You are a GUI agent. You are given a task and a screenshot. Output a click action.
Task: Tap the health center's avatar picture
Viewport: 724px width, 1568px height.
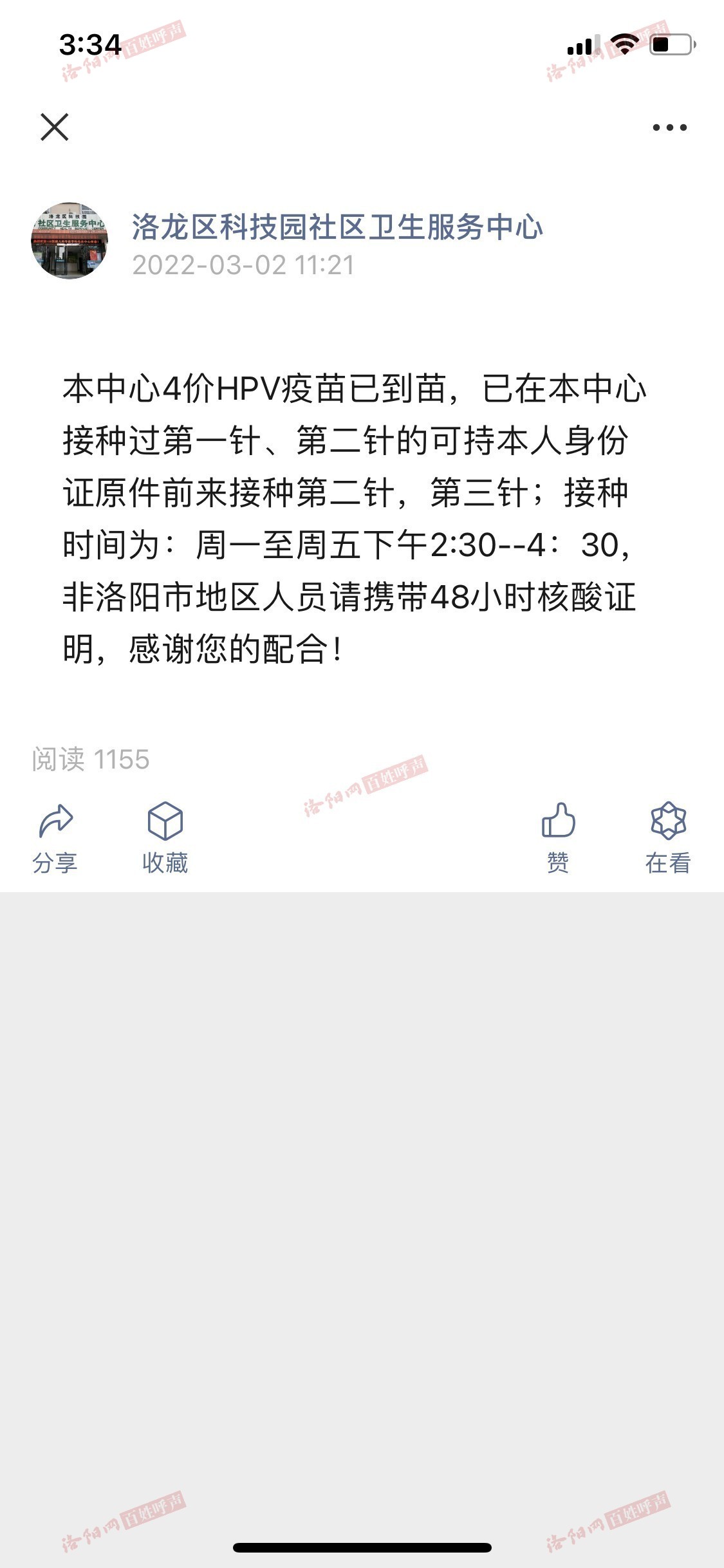(70, 241)
